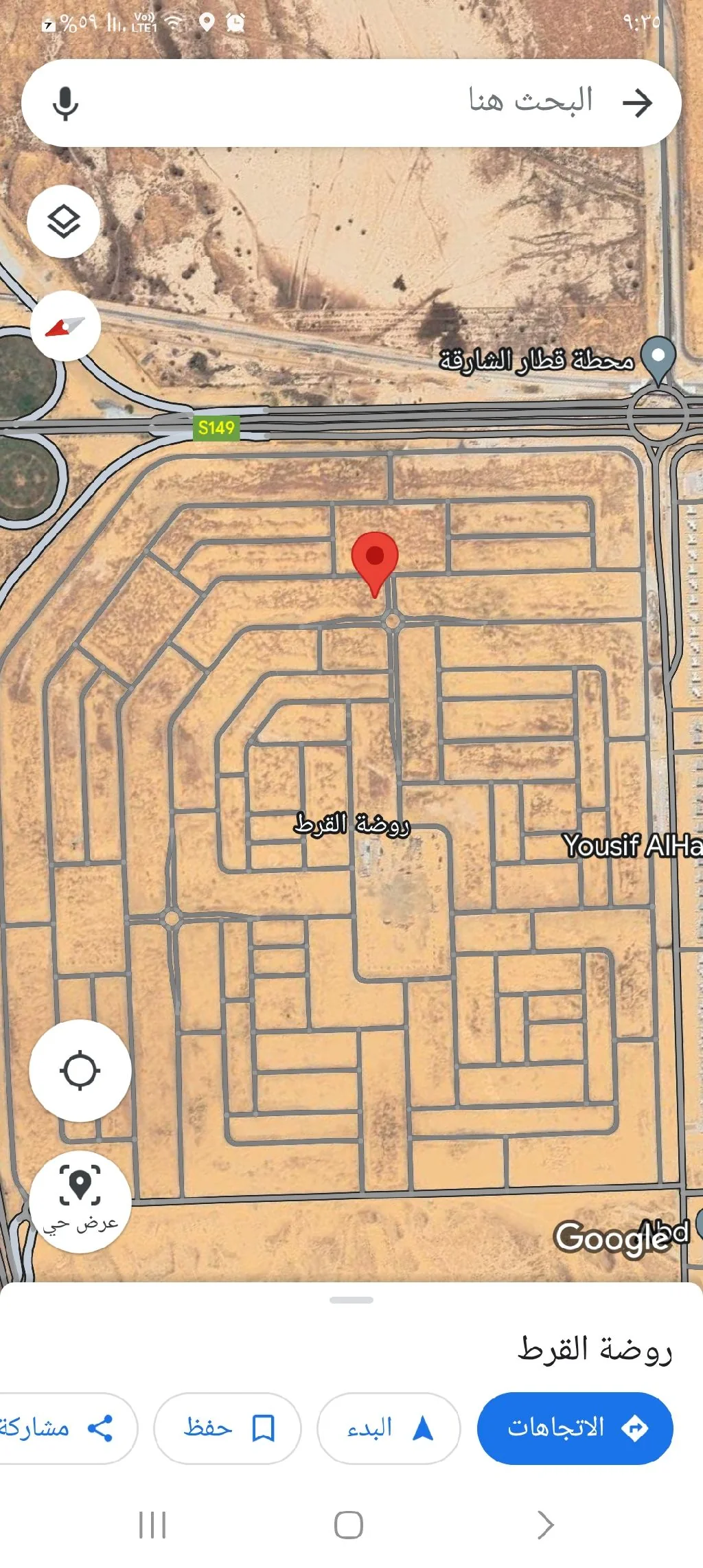Get directions with الاتجاهات button
The image size is (703, 1568).
[x=575, y=1428]
